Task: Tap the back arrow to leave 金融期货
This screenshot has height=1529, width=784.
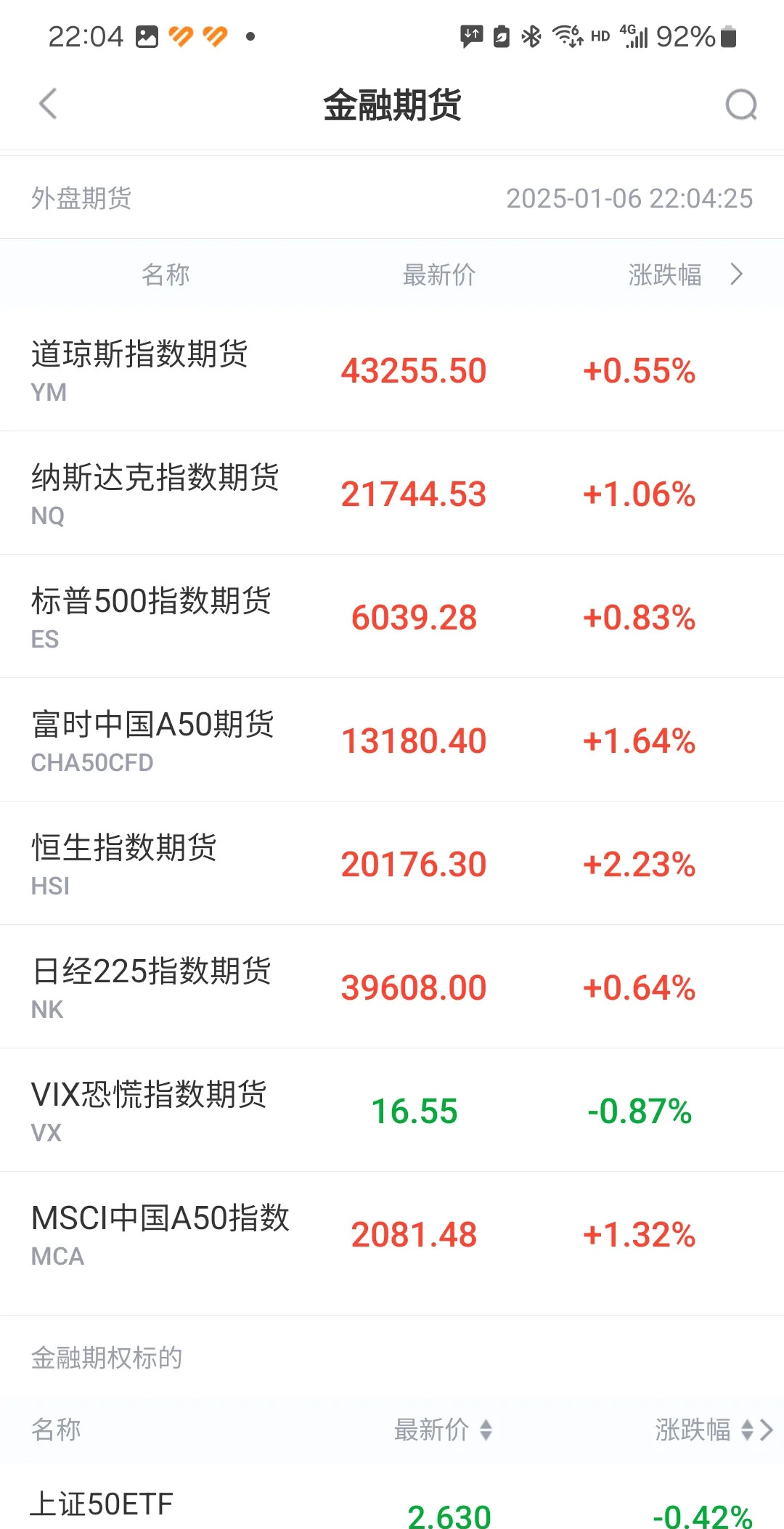Action: pos(48,105)
